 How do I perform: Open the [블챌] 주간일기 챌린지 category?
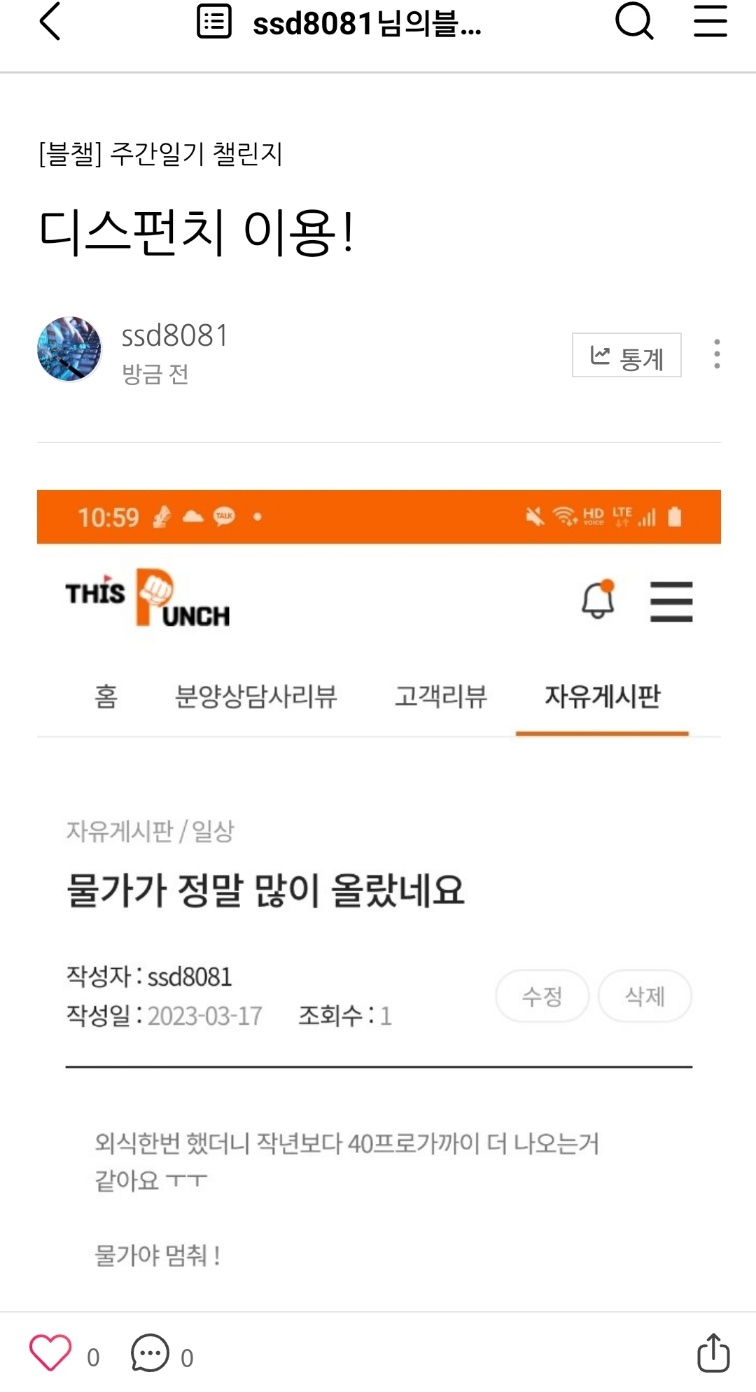coord(160,154)
